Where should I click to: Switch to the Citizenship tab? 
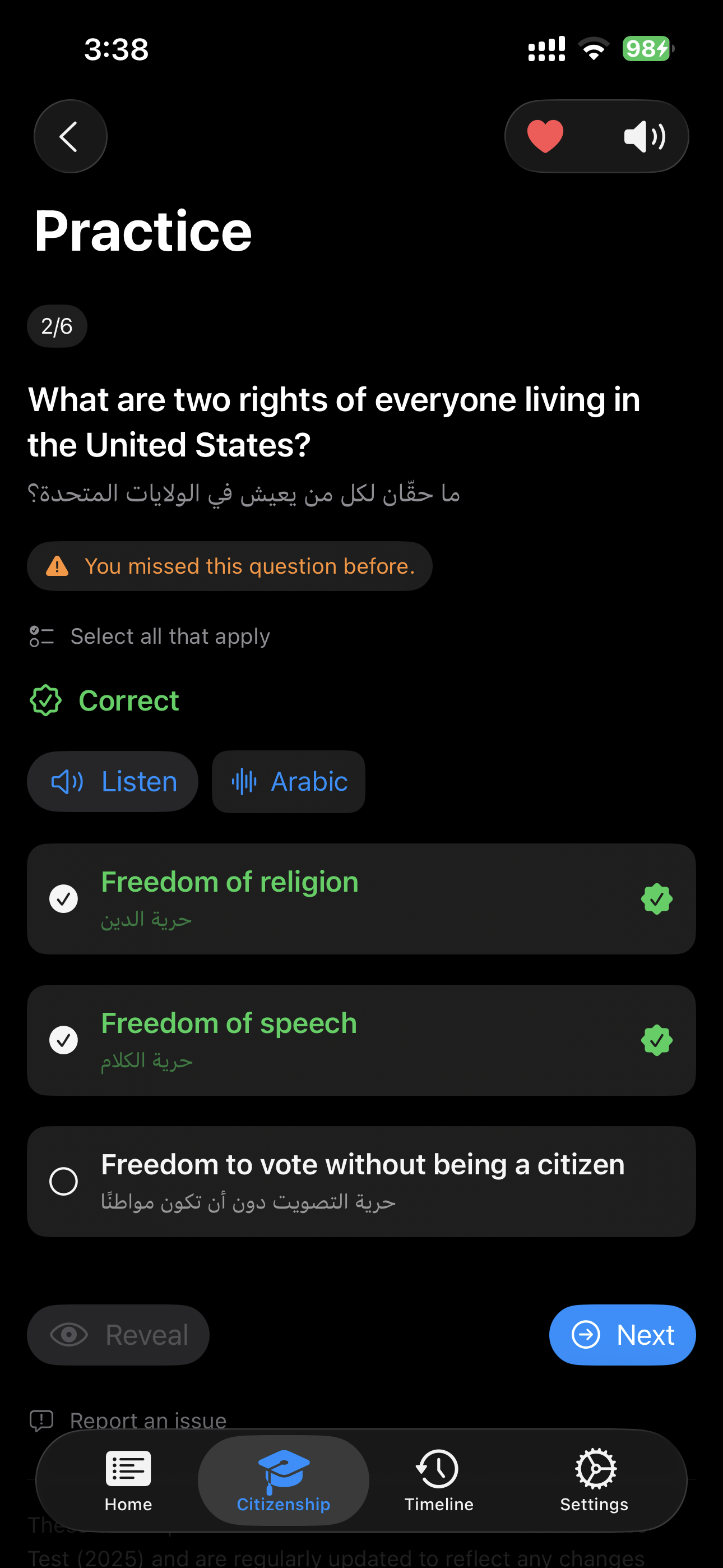284,1481
